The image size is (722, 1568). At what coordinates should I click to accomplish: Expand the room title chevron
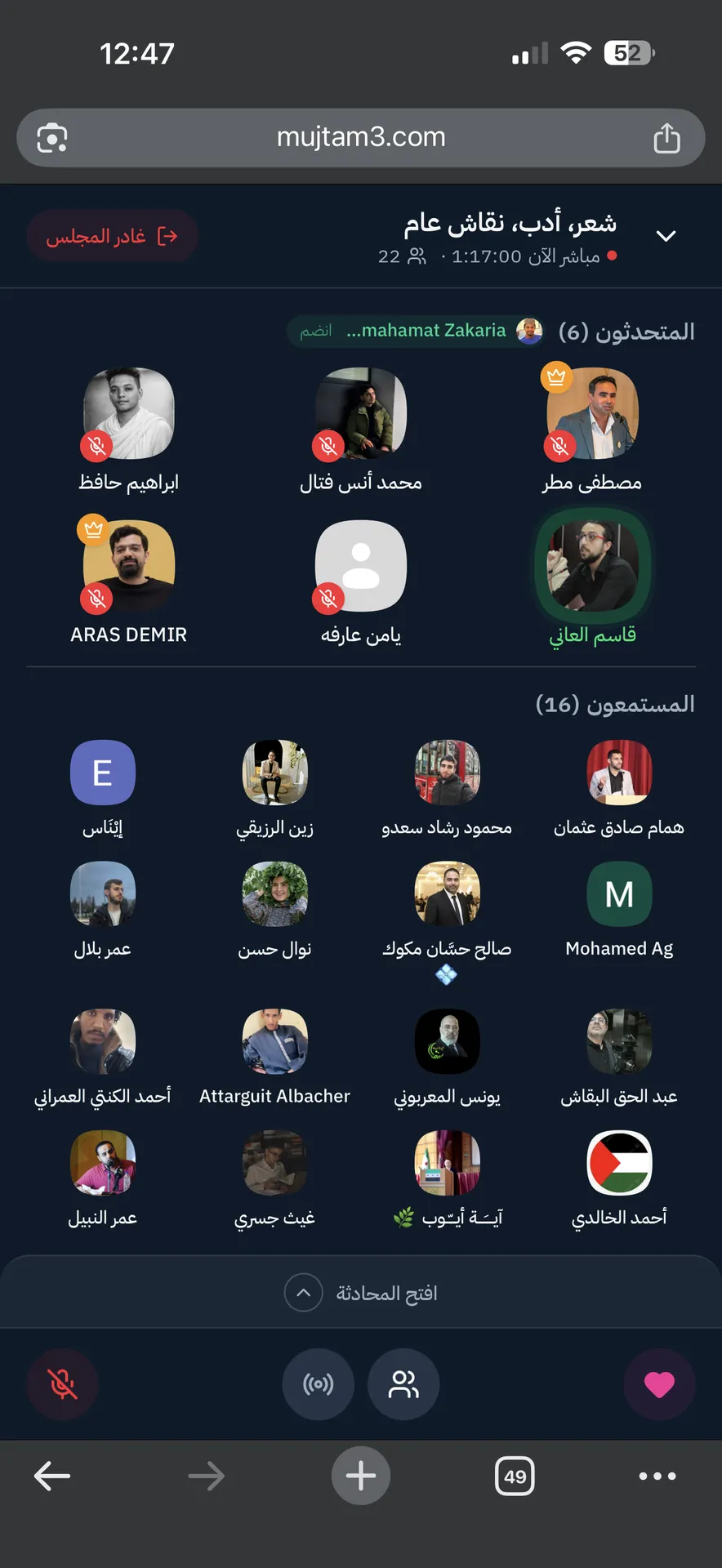click(x=666, y=236)
